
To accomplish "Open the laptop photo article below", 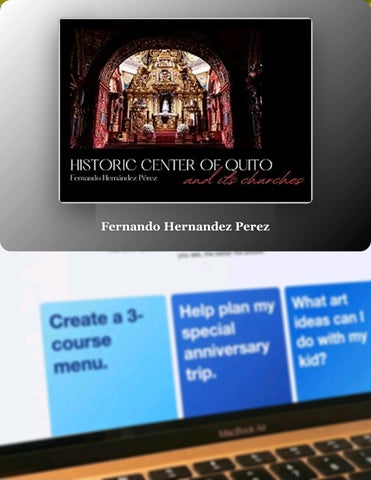I will tap(185, 366).
